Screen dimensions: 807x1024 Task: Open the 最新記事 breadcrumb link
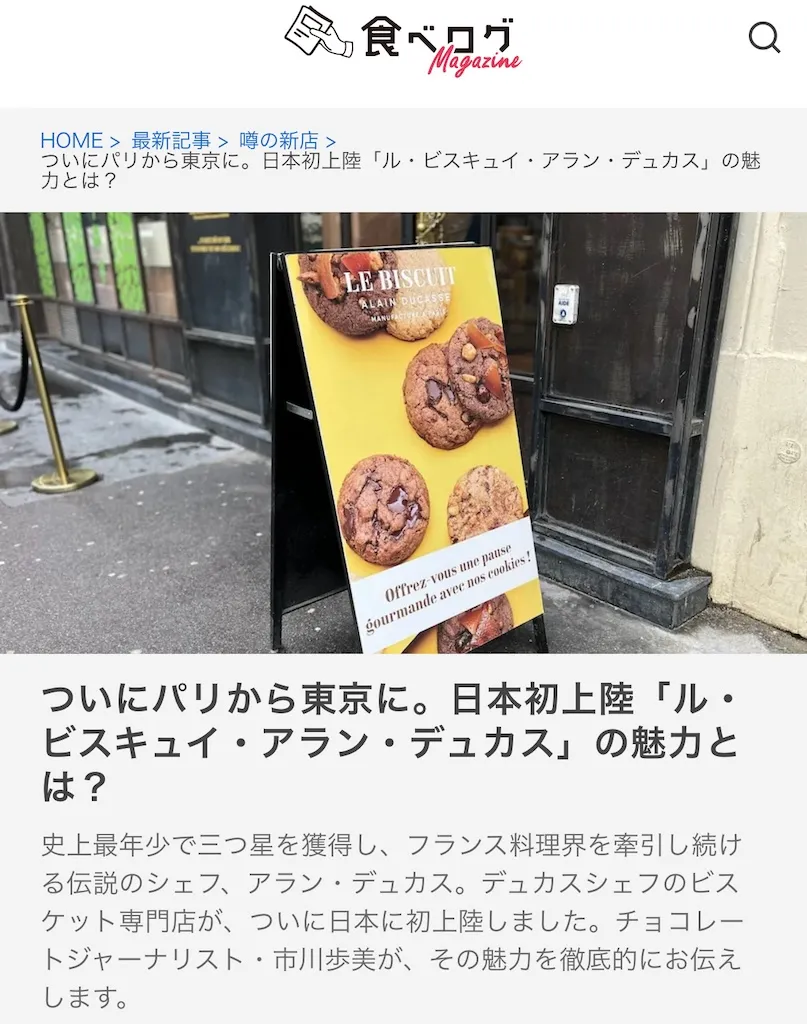[171, 141]
